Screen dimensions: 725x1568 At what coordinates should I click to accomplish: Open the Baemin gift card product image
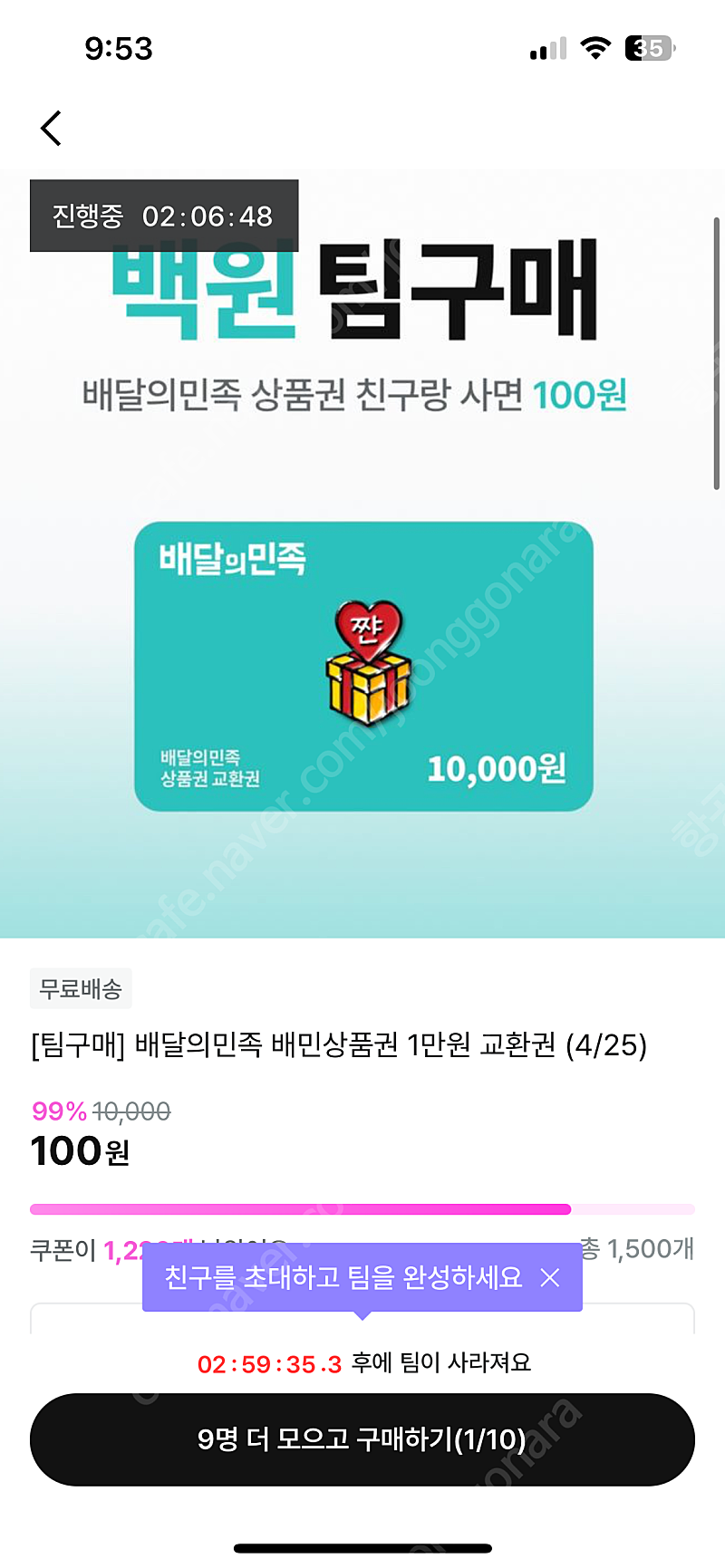coord(363,666)
